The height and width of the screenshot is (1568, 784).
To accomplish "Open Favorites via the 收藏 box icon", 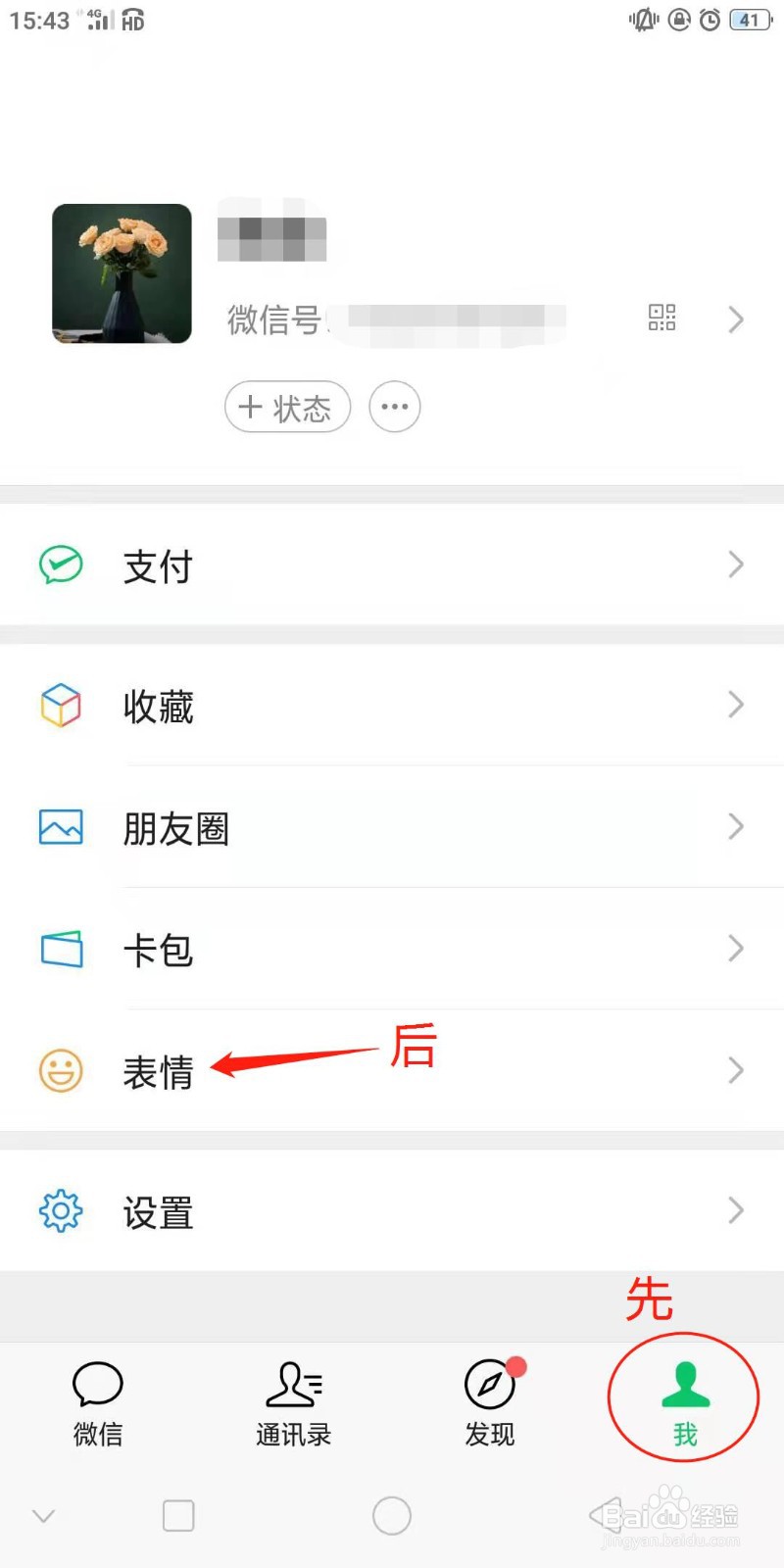I will (x=60, y=706).
